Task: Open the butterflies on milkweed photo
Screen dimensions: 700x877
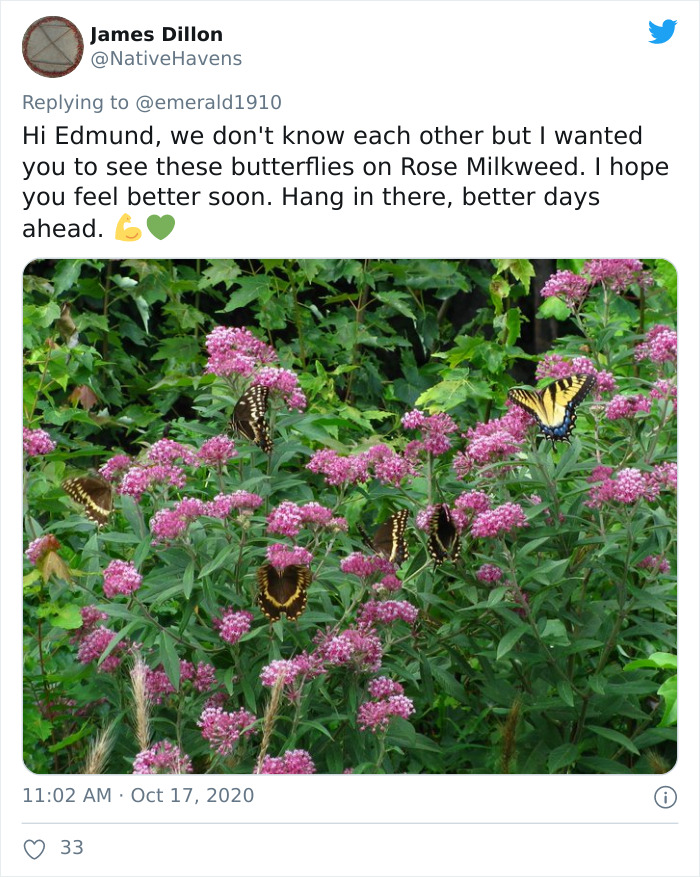Action: [350, 516]
